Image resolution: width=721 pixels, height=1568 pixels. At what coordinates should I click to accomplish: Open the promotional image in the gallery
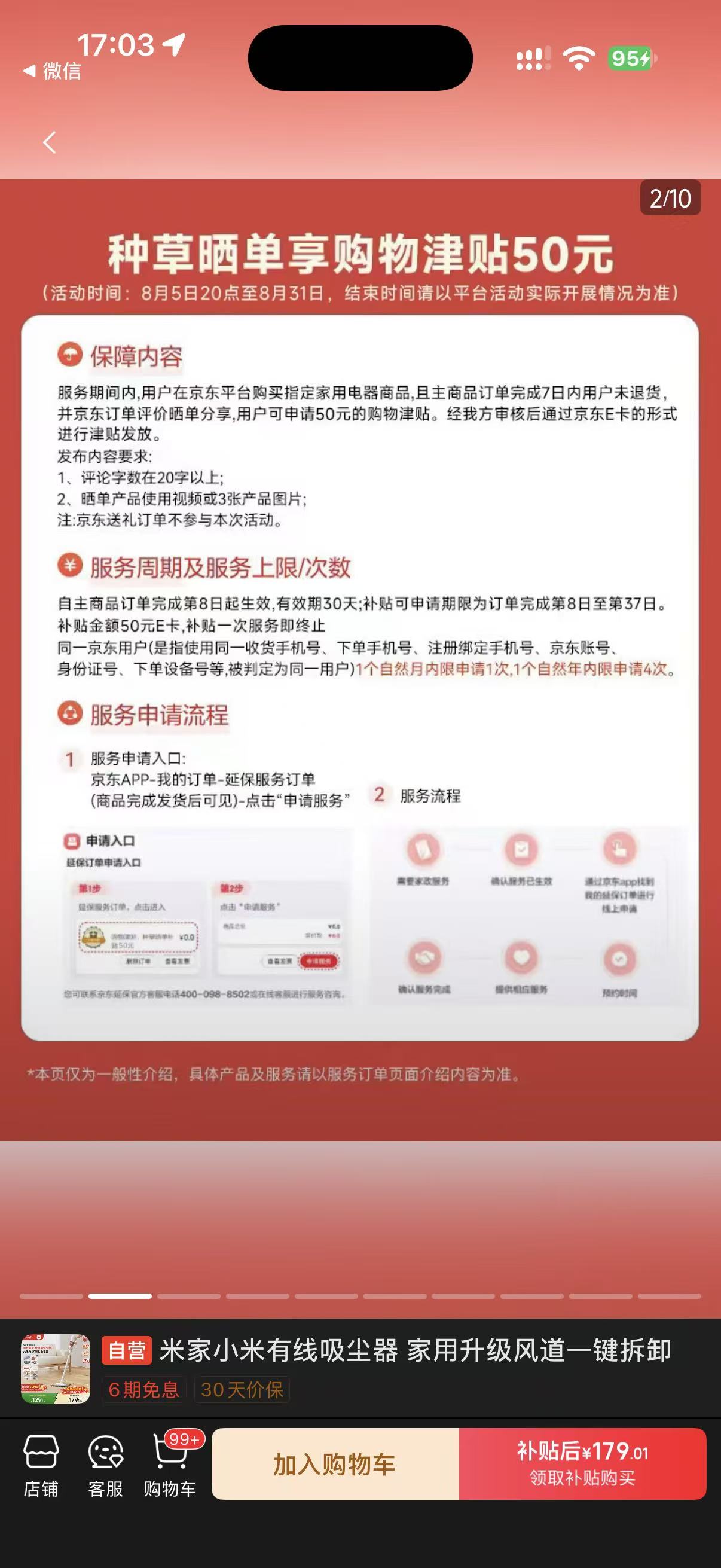[360, 659]
